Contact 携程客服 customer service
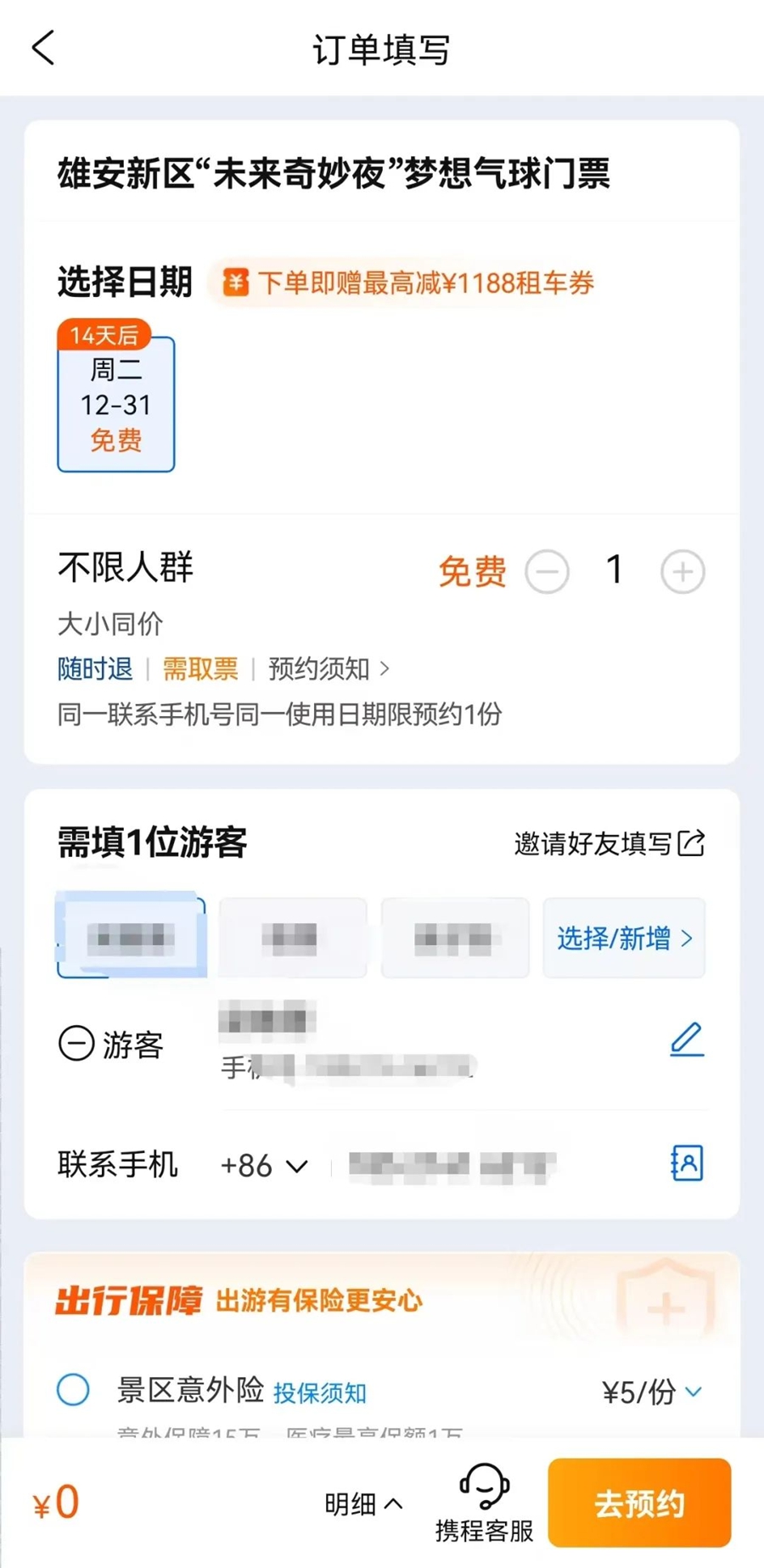The height and width of the screenshot is (1568, 764). point(484,1503)
